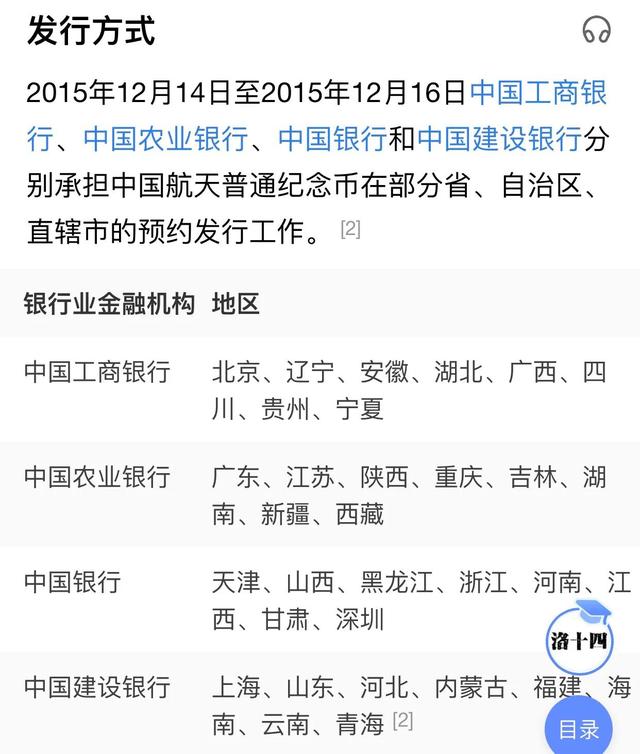Open reference [2] after 青海
This screenshot has width=640, height=754.
[x=402, y=720]
